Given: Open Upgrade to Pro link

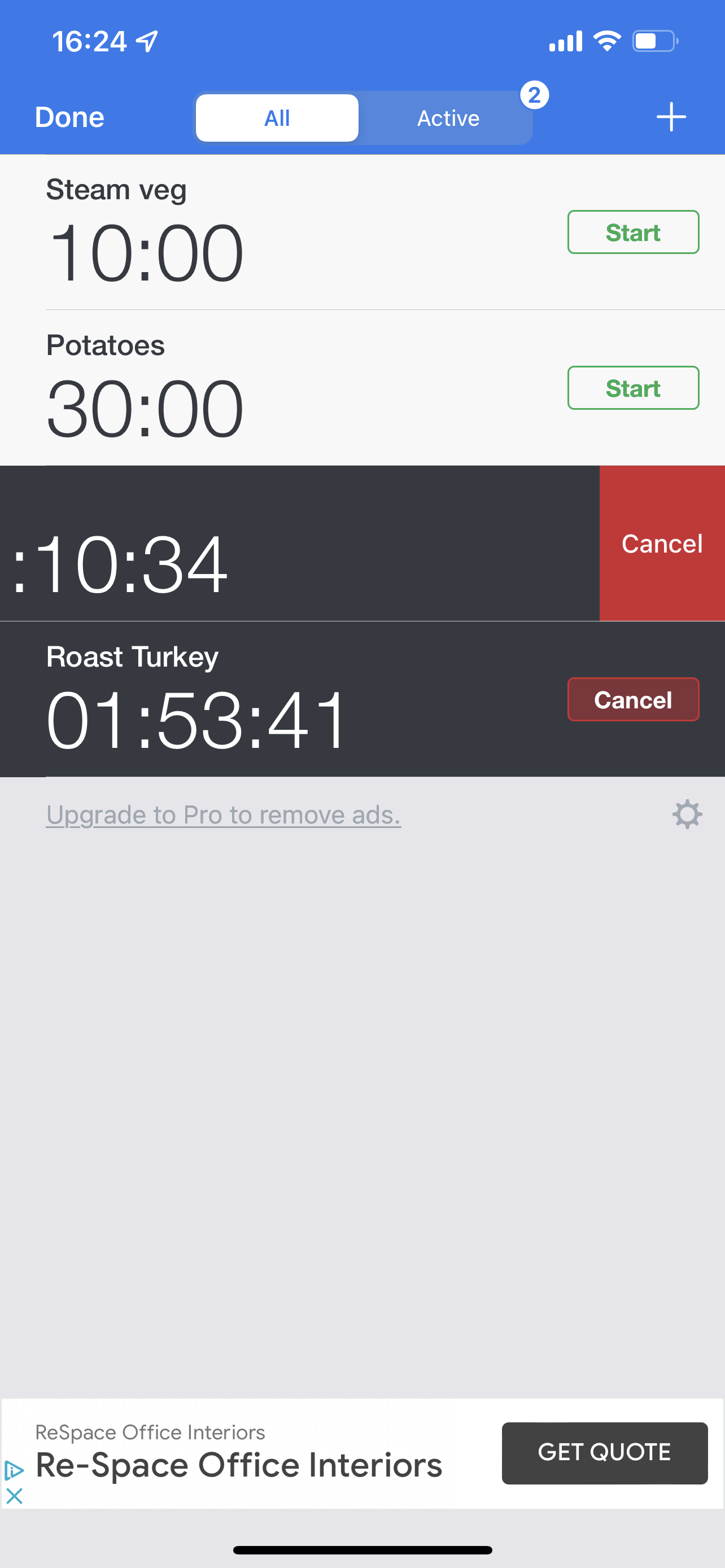Looking at the screenshot, I should point(224,814).
